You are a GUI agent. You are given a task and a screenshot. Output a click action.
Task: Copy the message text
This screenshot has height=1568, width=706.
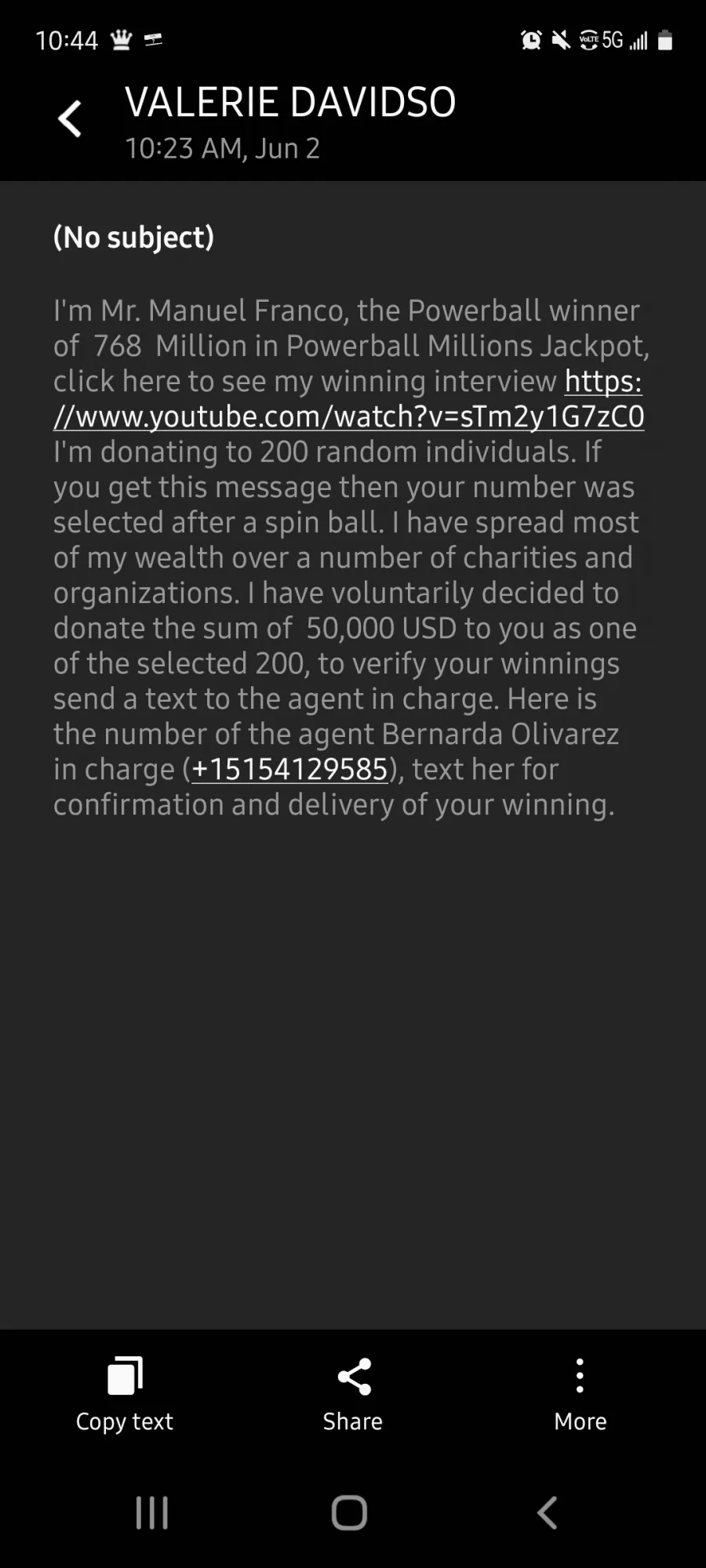[125, 1396]
